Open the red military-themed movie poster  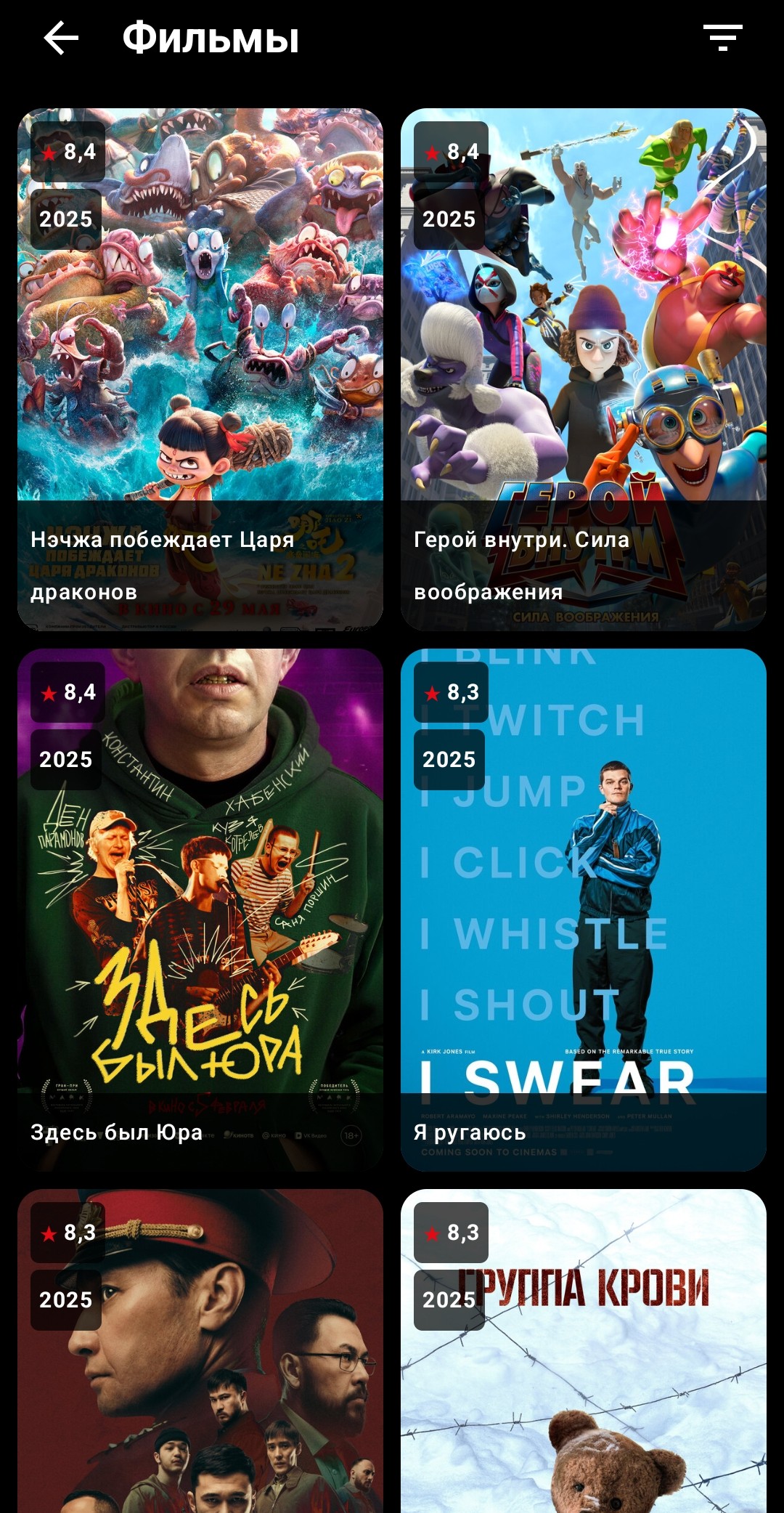coord(203,1416)
